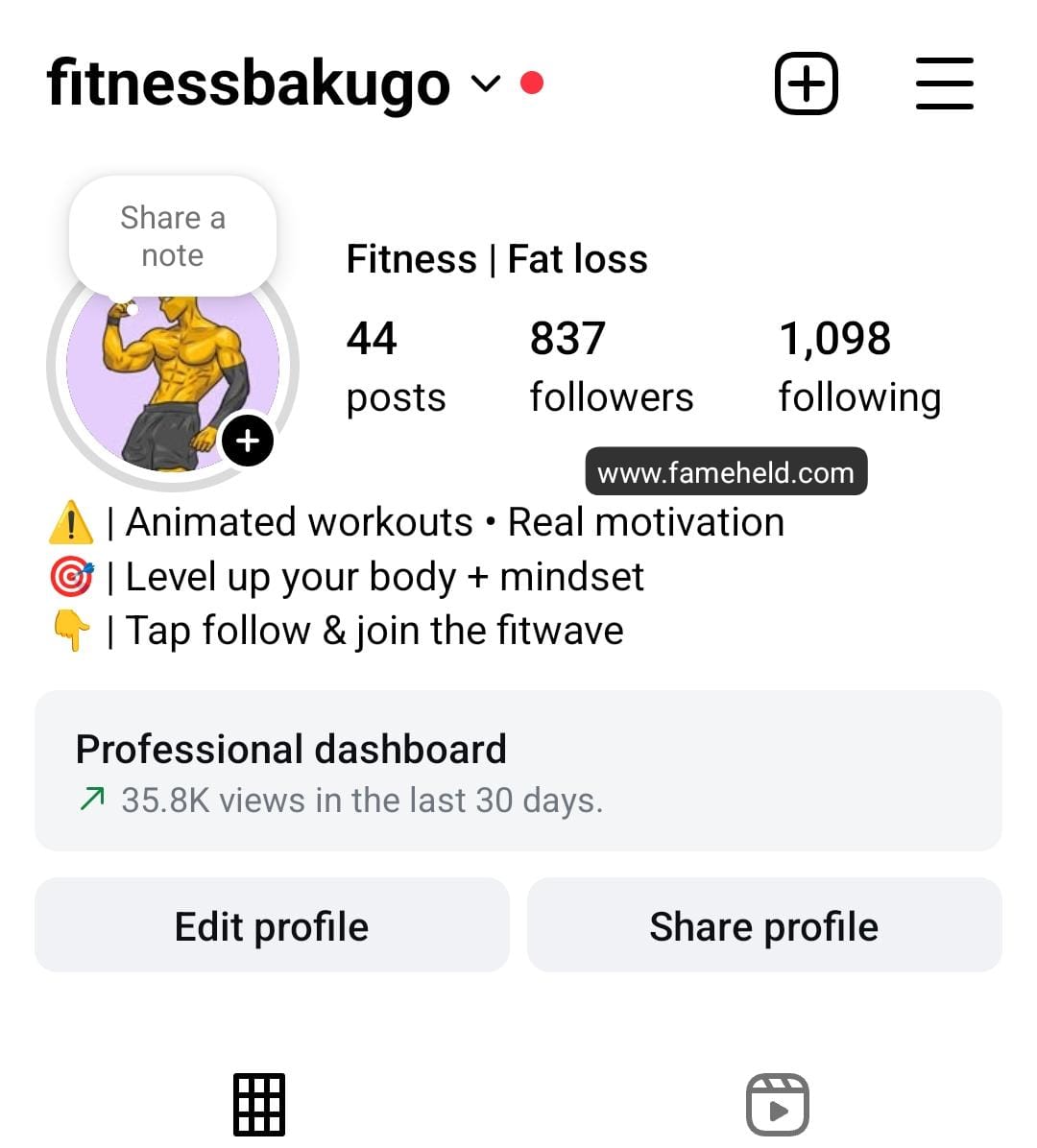Switch to the posts grid tab
The height and width of the screenshot is (1148, 1037).
point(259,1104)
